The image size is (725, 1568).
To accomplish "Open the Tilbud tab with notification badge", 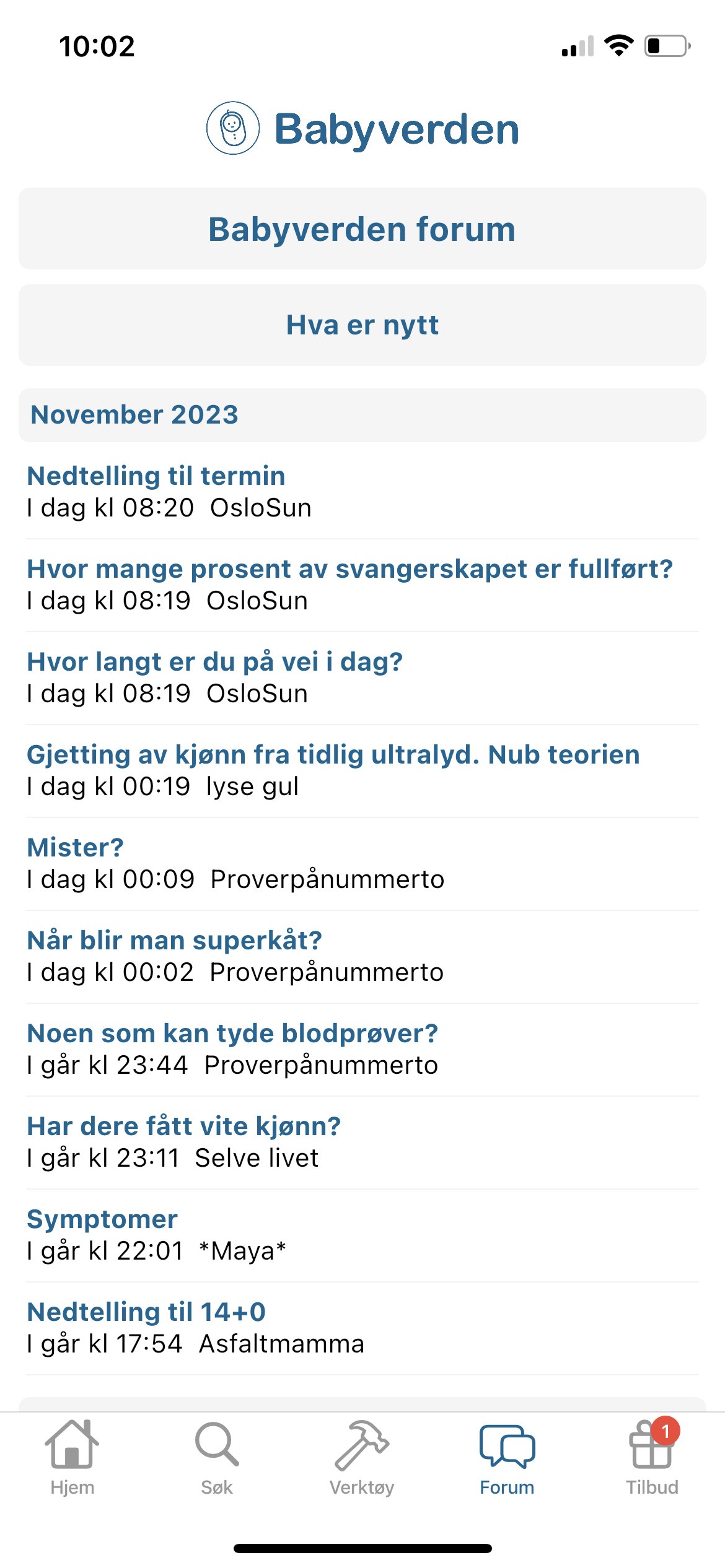I will coord(652,1457).
